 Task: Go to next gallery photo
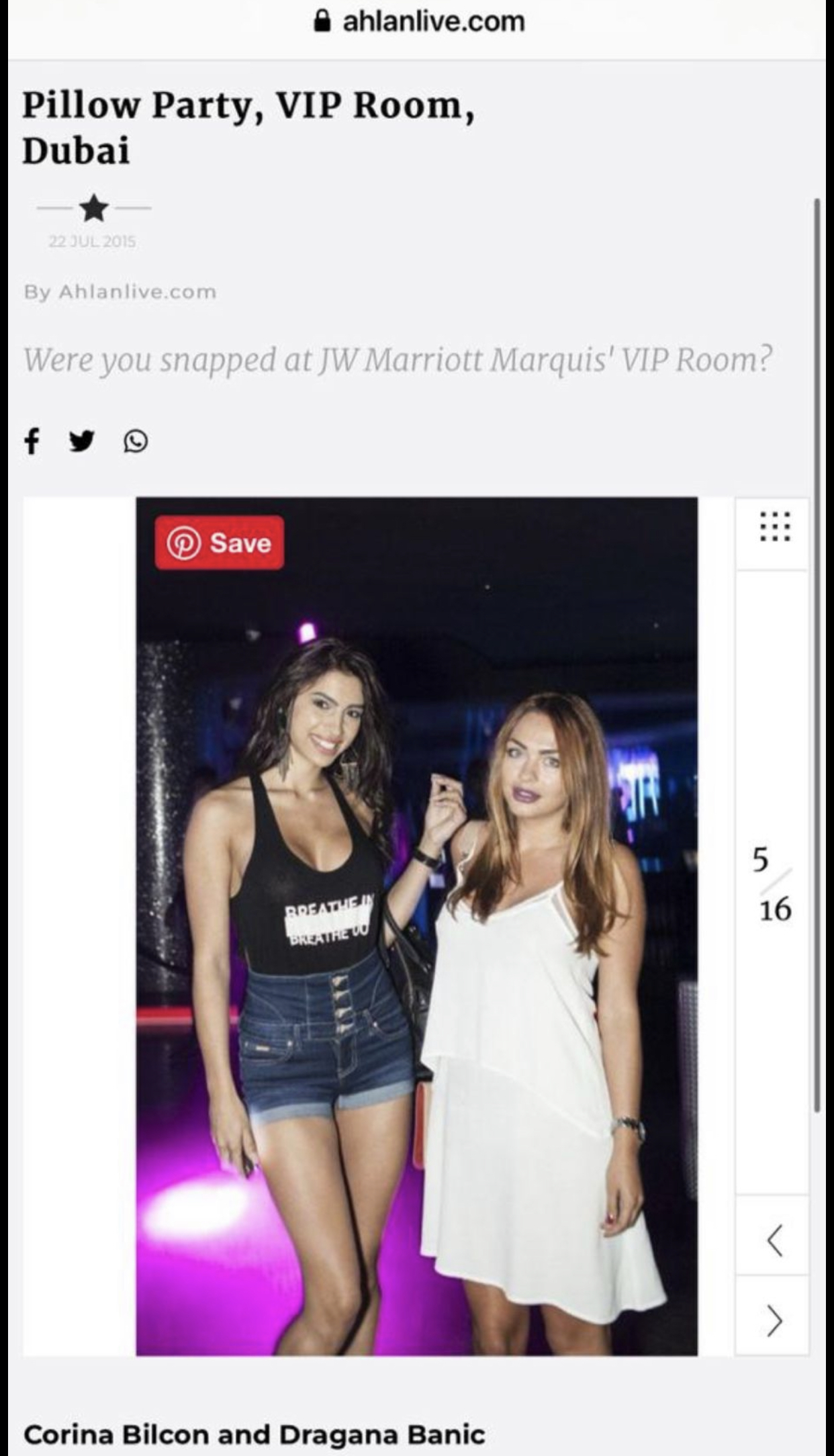[x=774, y=1320]
